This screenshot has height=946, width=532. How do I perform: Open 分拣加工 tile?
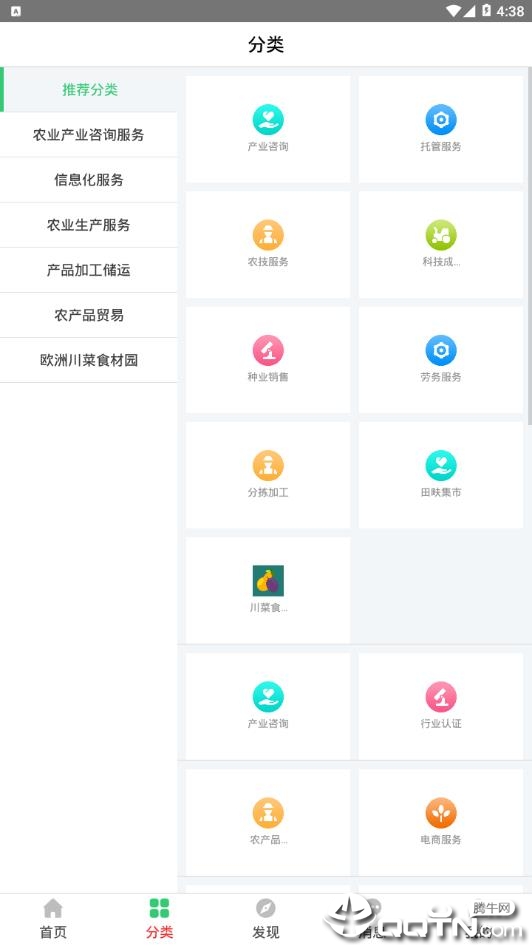pyautogui.click(x=268, y=475)
